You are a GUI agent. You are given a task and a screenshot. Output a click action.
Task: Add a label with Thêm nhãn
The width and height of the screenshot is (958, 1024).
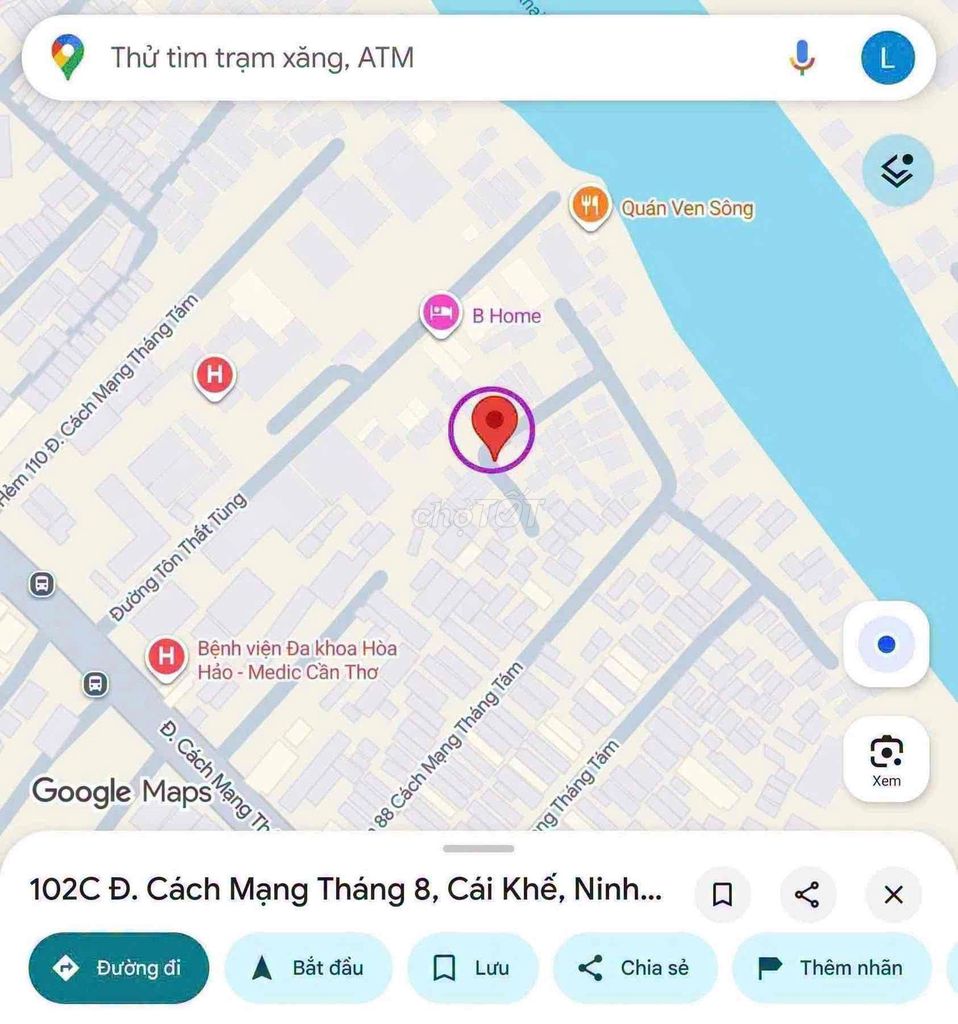(831, 968)
